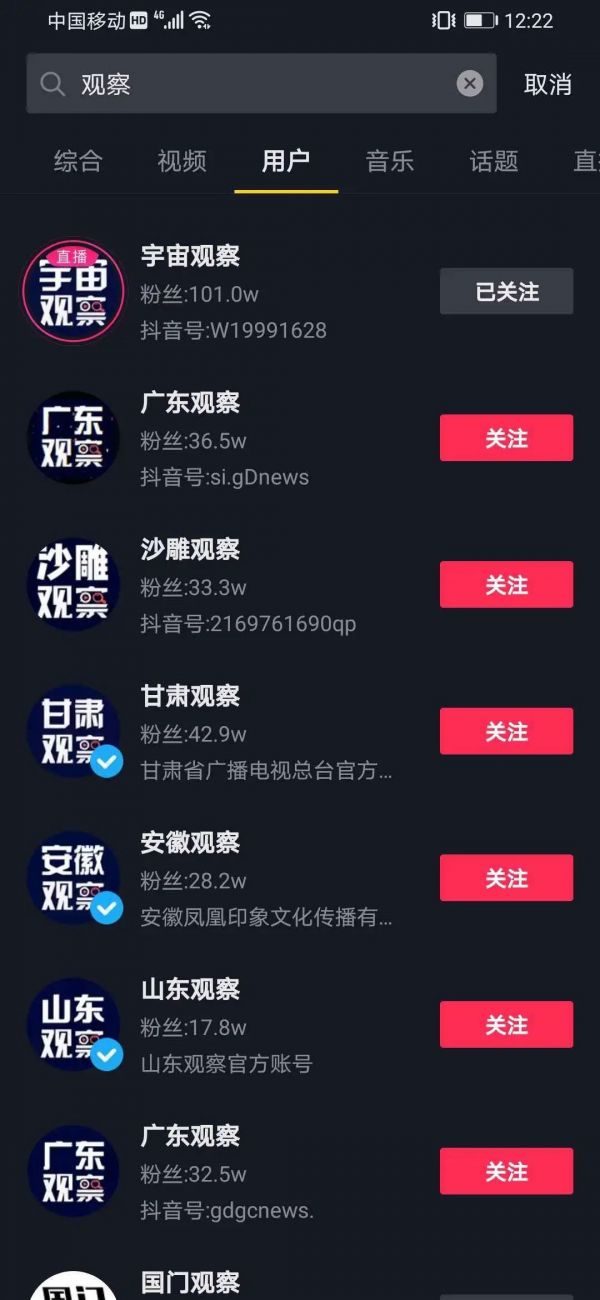Switch to the 综合 tab

[78, 161]
